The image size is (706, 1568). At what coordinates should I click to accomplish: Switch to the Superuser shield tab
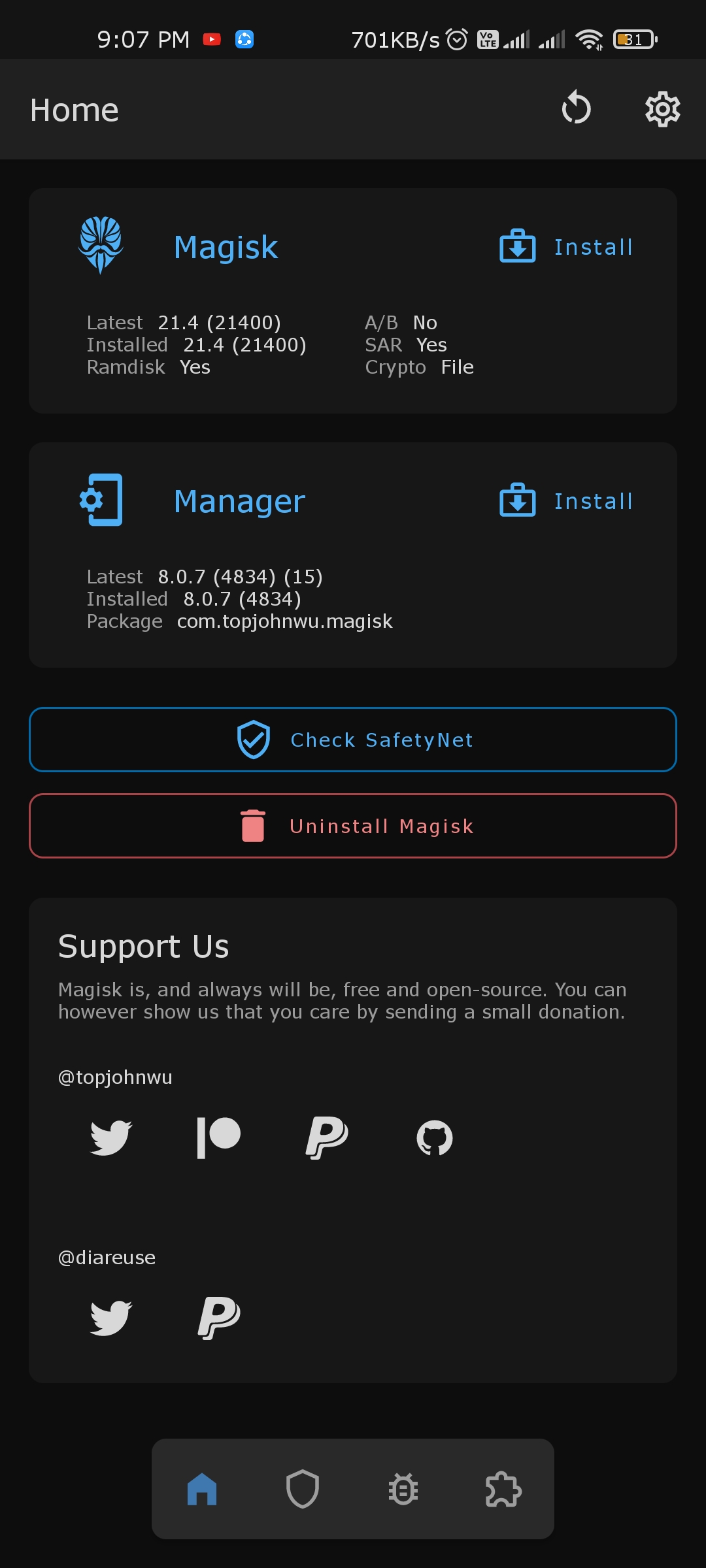tap(303, 1490)
